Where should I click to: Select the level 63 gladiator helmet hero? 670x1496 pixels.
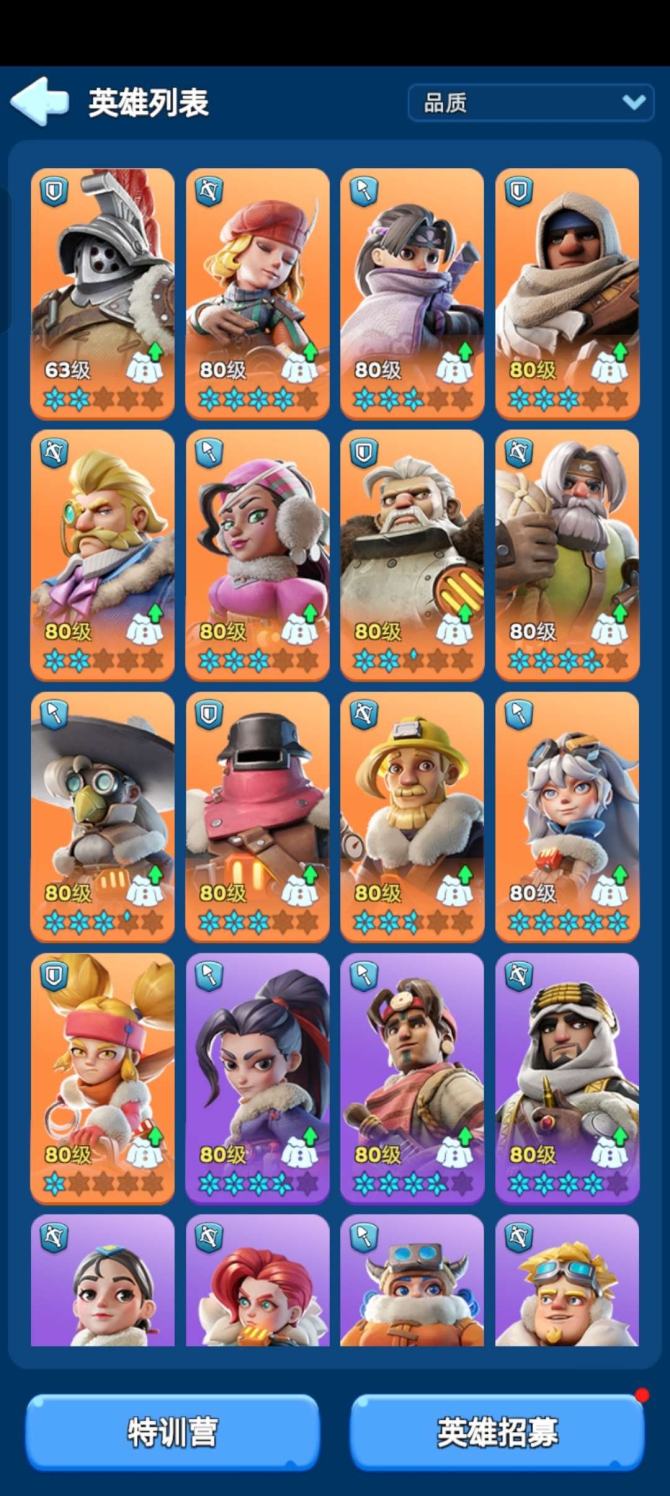[x=102, y=292]
